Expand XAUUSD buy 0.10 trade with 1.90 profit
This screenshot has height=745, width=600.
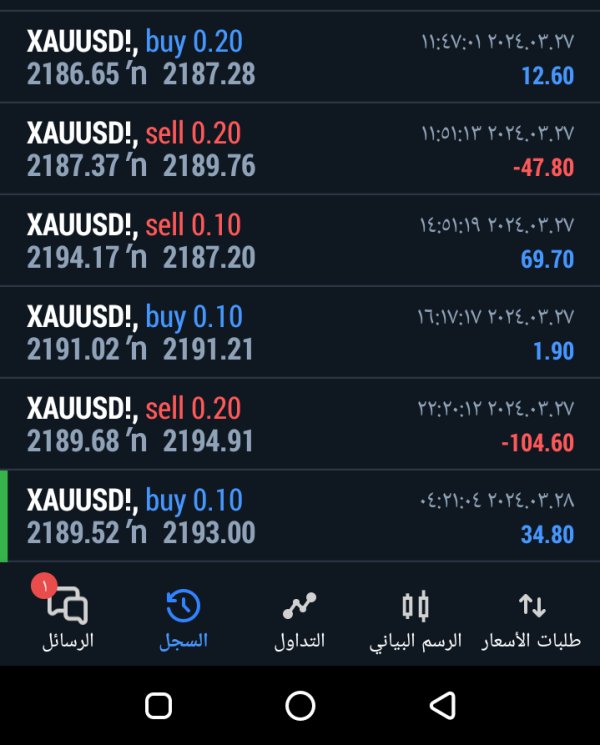click(300, 333)
